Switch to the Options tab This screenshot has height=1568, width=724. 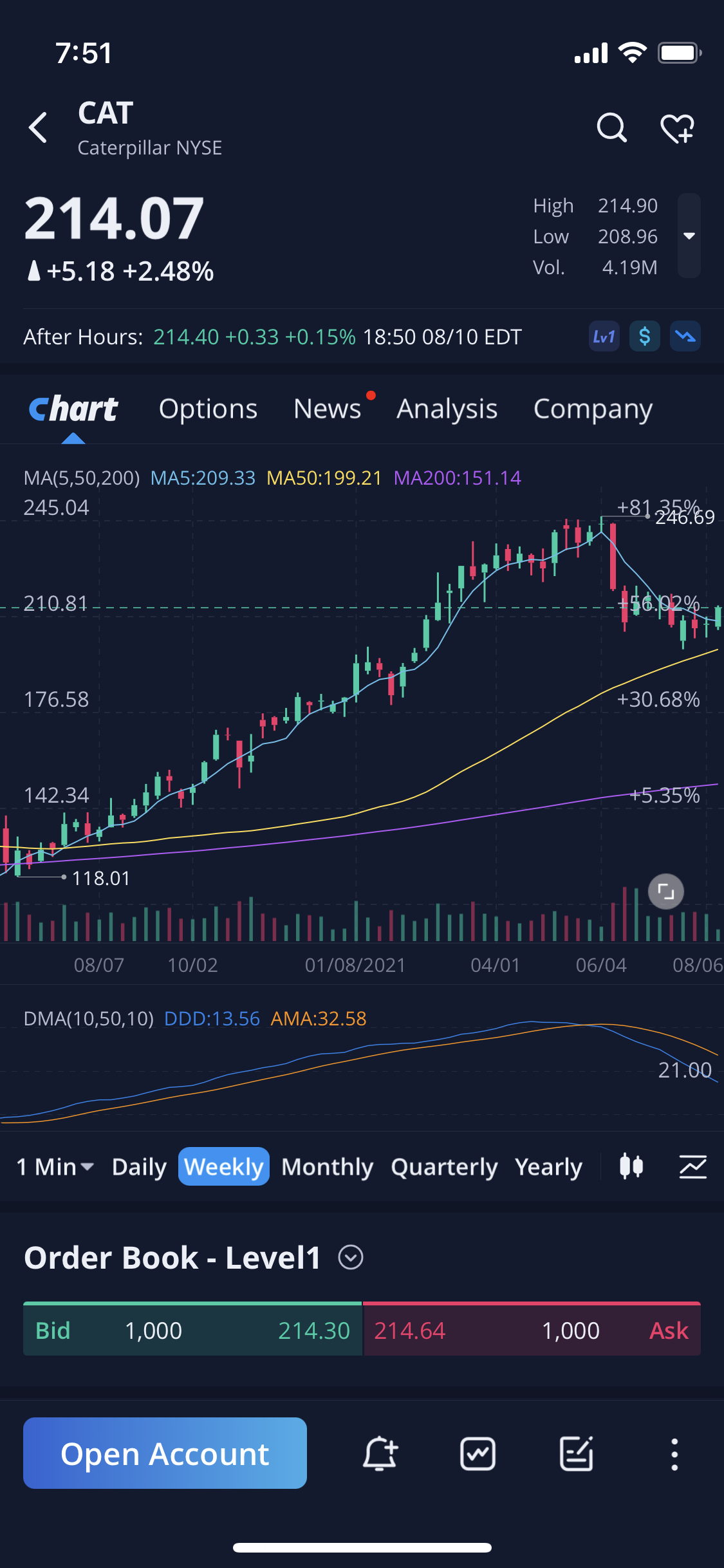click(x=208, y=409)
